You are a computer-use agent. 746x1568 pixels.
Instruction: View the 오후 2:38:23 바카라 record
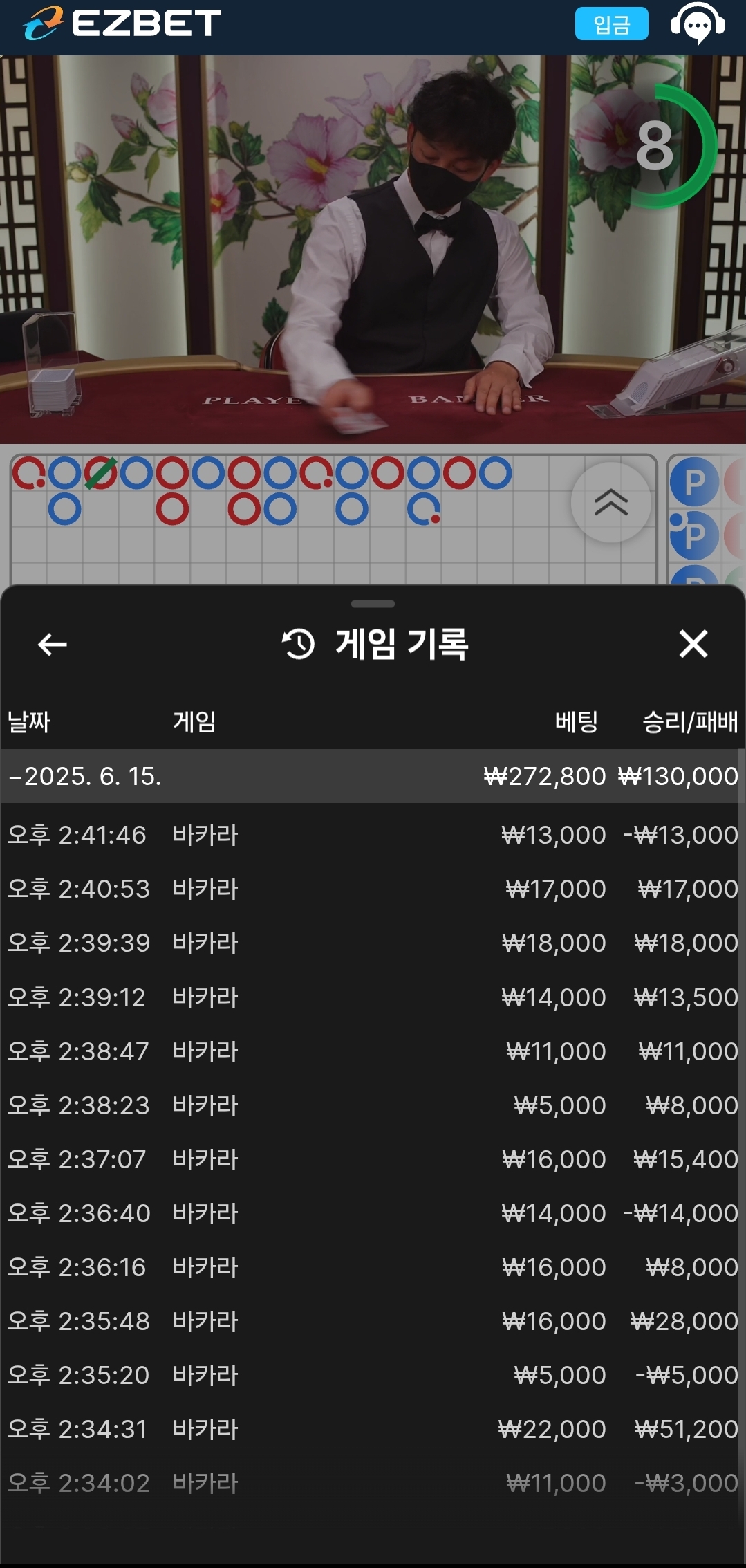373,1105
